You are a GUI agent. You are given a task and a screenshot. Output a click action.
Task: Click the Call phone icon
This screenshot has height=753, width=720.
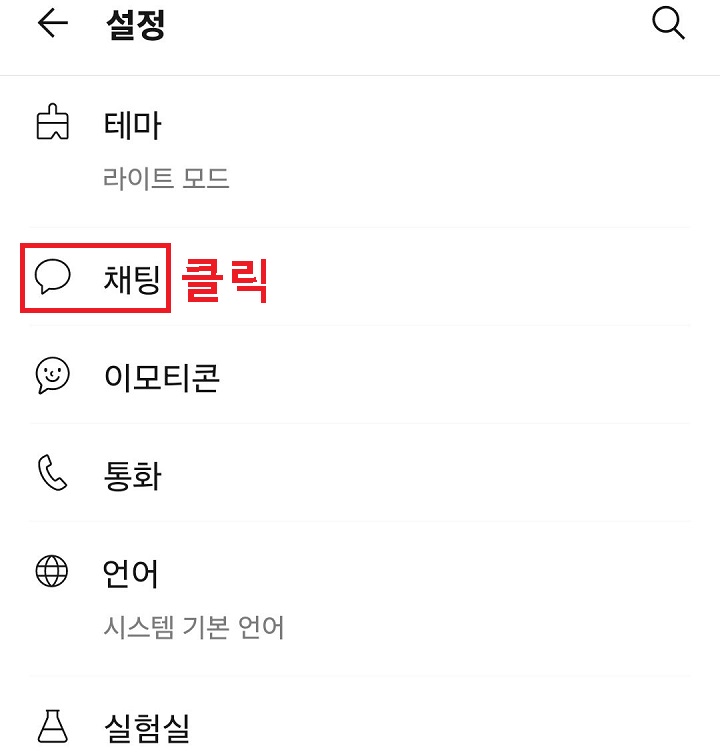51,476
